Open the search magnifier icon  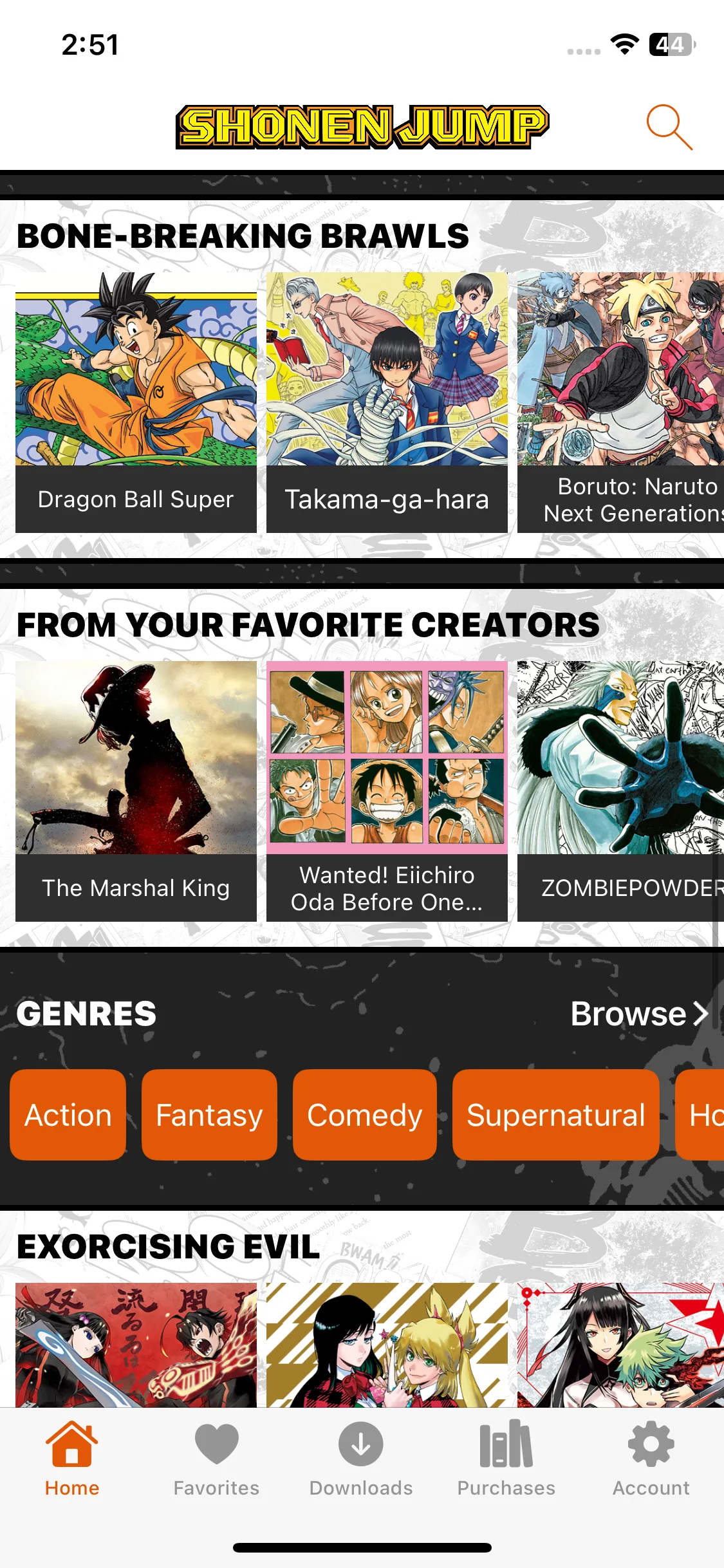pos(669,127)
